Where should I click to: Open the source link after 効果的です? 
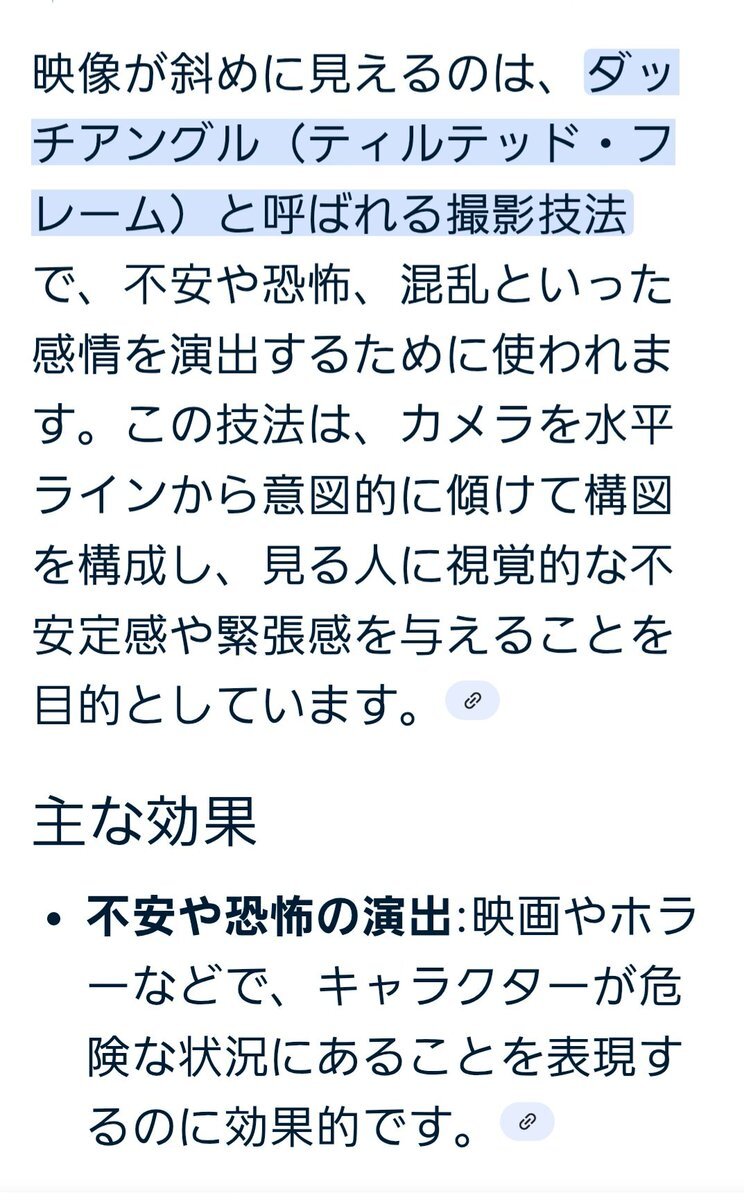tap(526, 1122)
